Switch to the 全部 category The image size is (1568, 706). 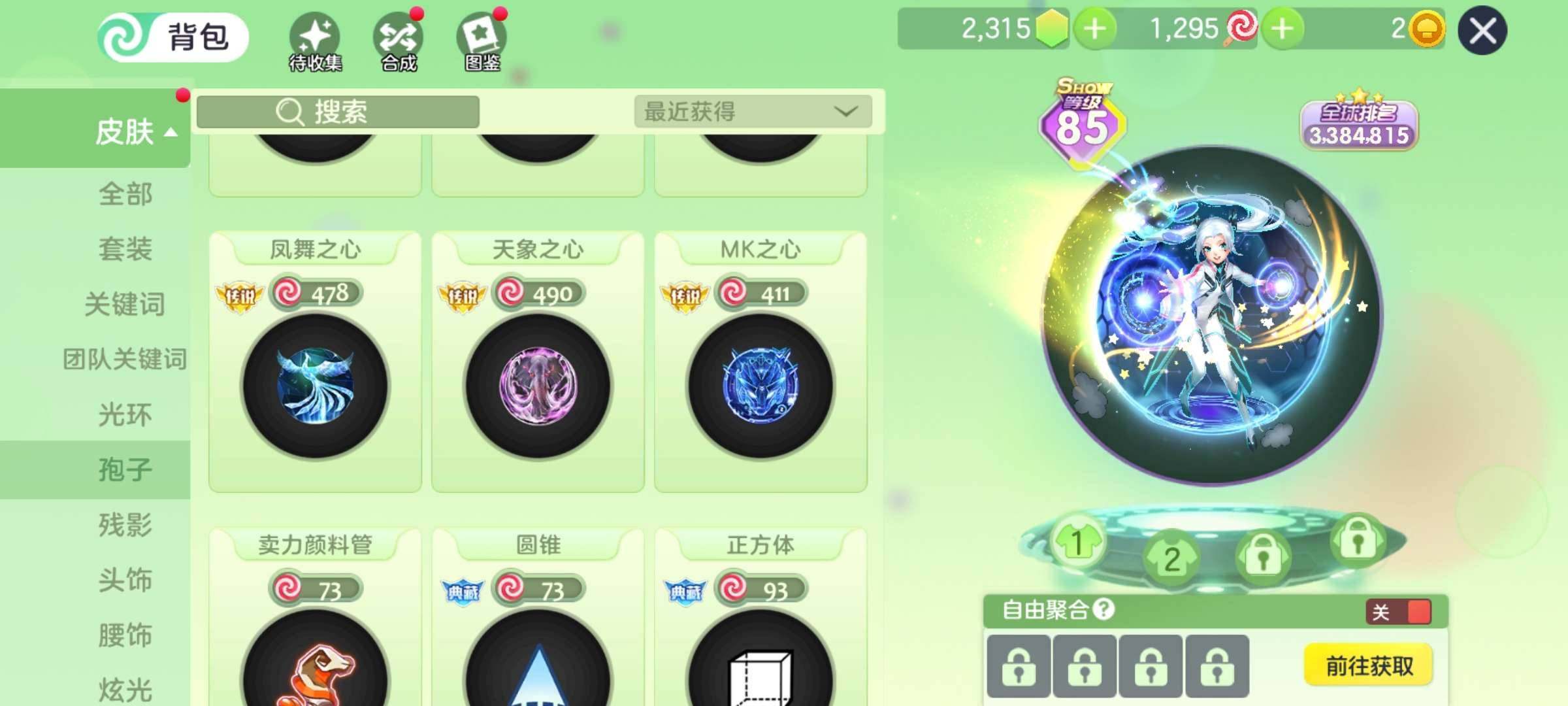point(125,194)
